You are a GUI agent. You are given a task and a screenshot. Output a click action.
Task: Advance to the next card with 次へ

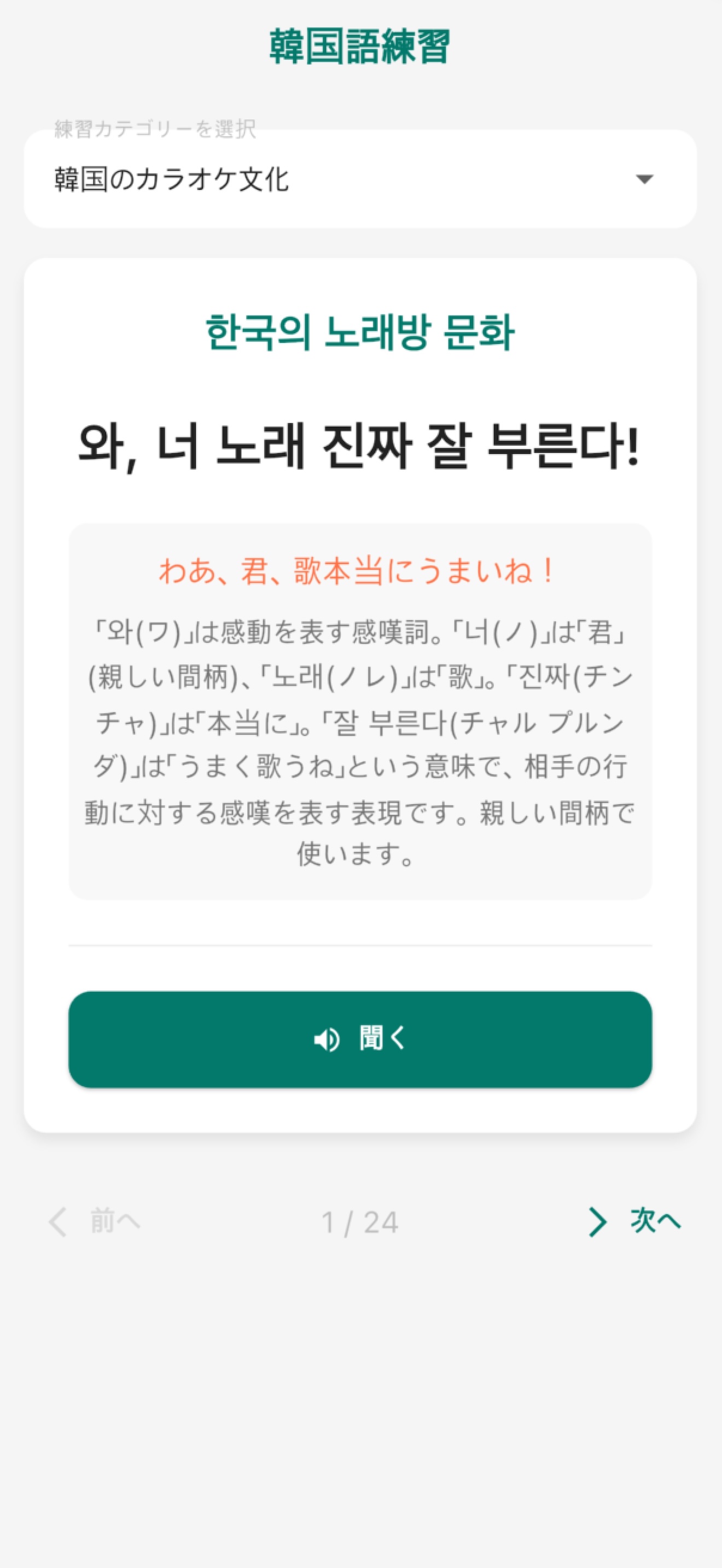coord(653,1222)
